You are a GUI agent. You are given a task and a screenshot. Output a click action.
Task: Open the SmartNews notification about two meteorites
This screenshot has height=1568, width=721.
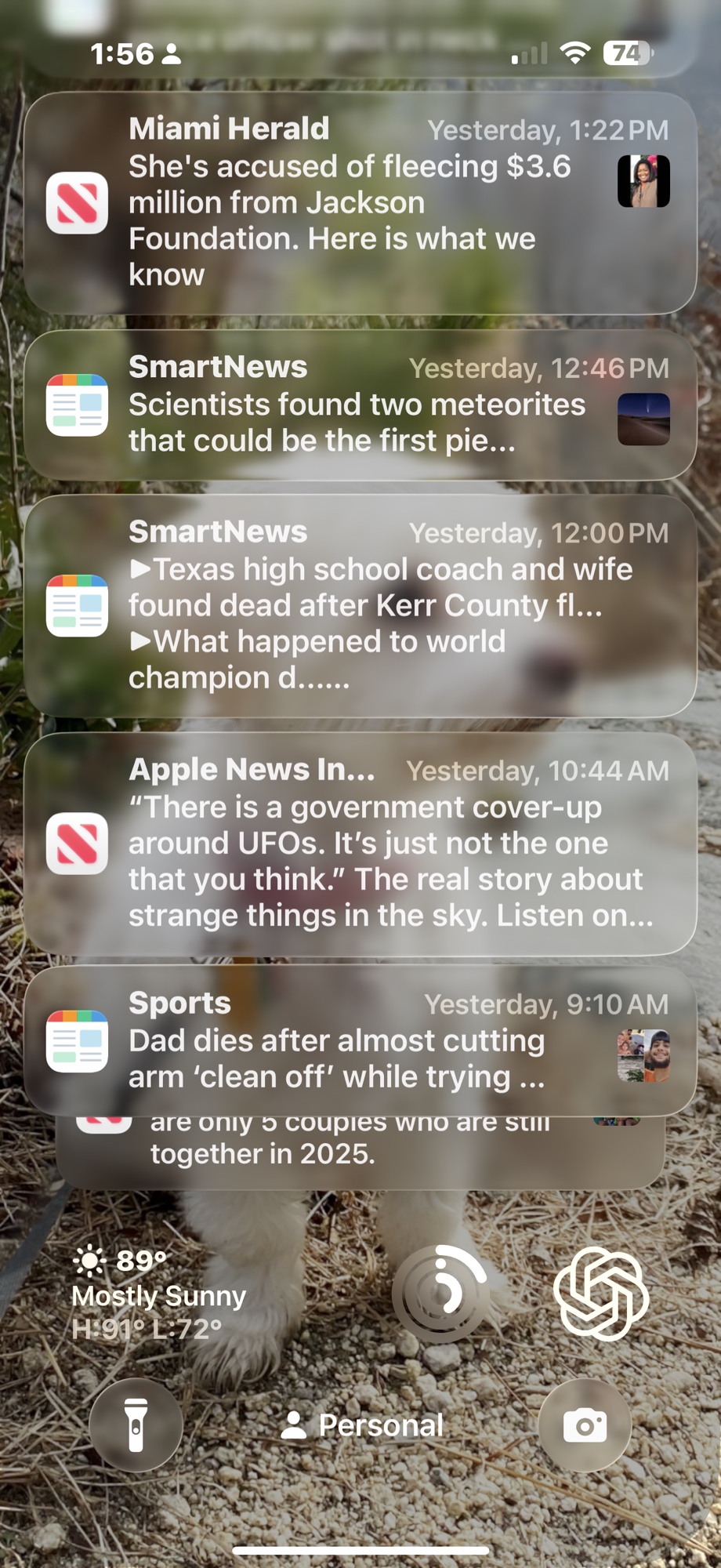click(360, 405)
